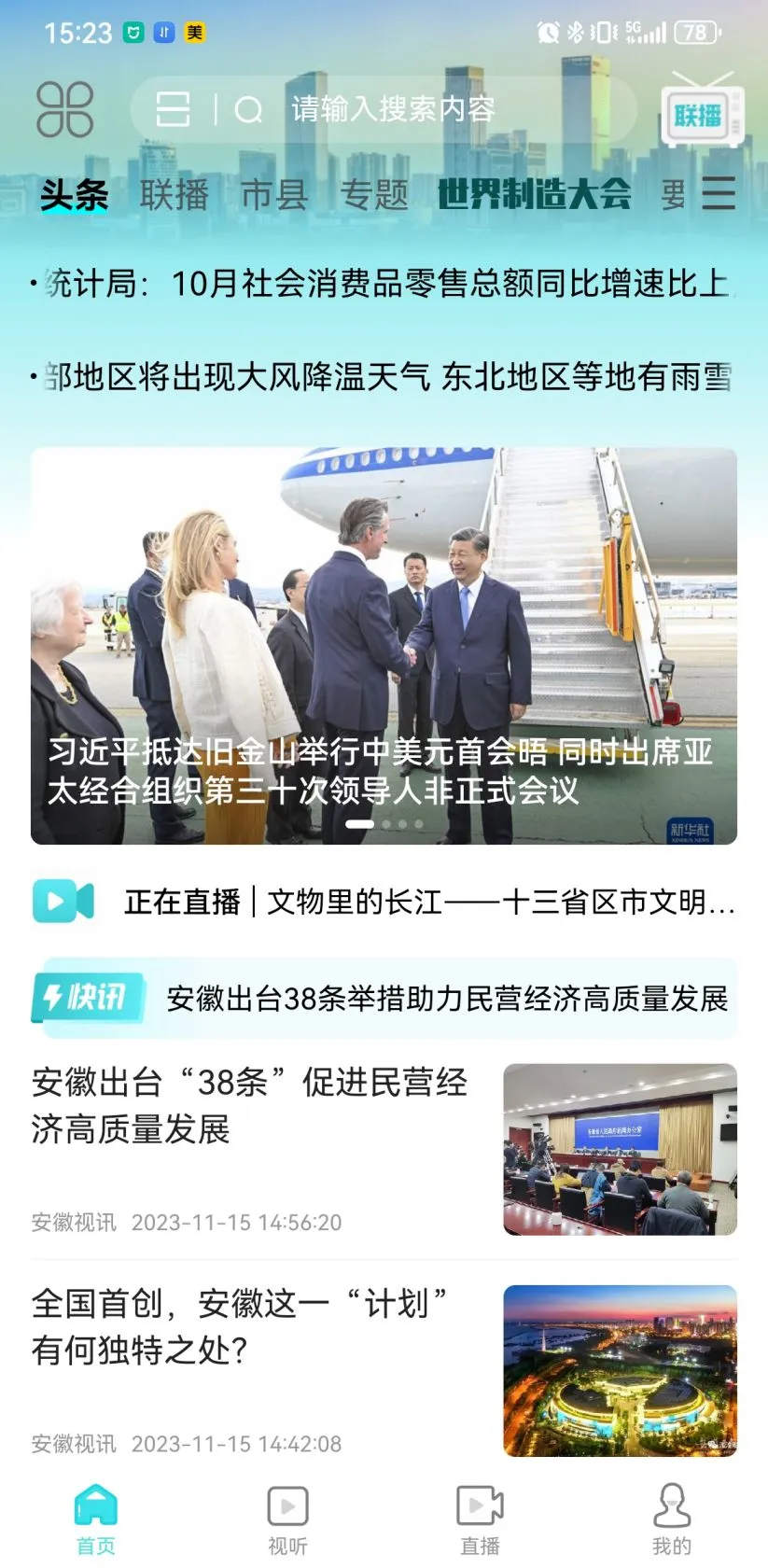Open the 快讯 about 安徽出台38条举措
The width and height of the screenshot is (768, 1568).
click(x=384, y=999)
